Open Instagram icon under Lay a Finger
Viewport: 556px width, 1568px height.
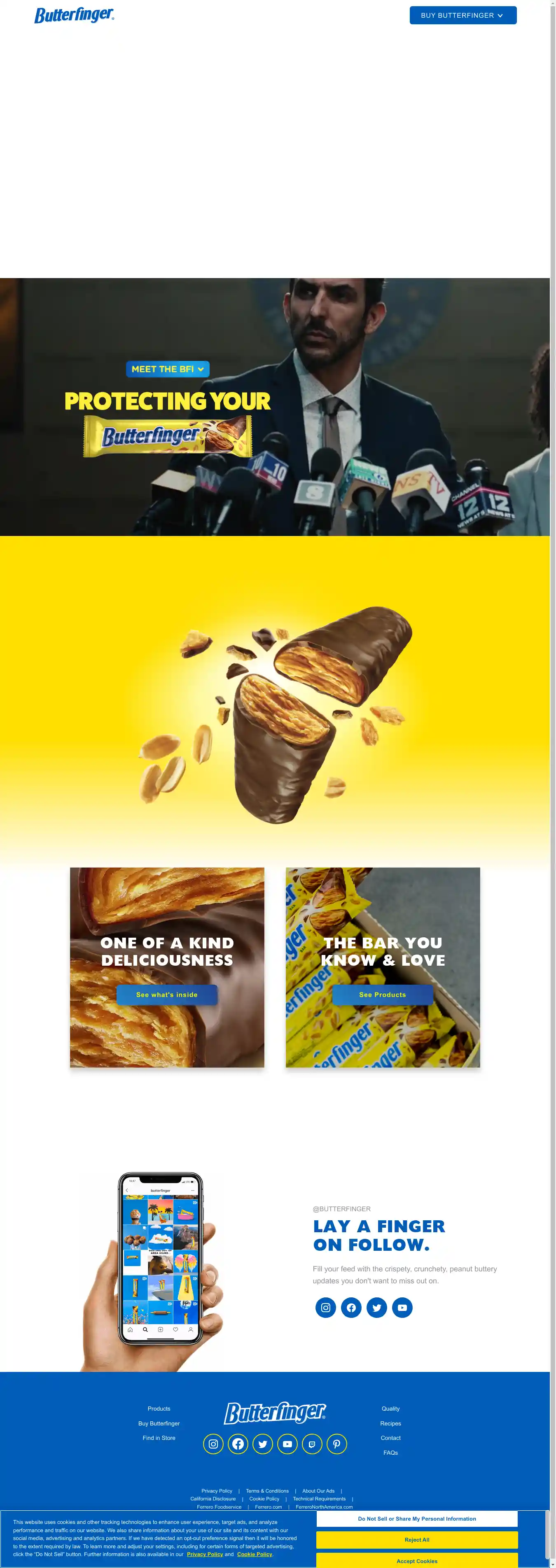[x=325, y=1308]
